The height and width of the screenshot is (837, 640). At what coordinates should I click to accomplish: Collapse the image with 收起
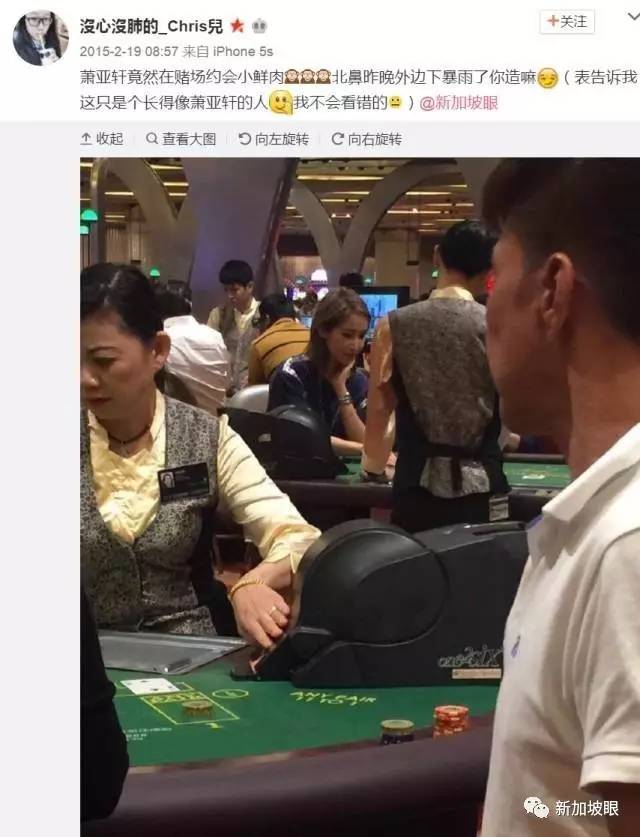102,139
